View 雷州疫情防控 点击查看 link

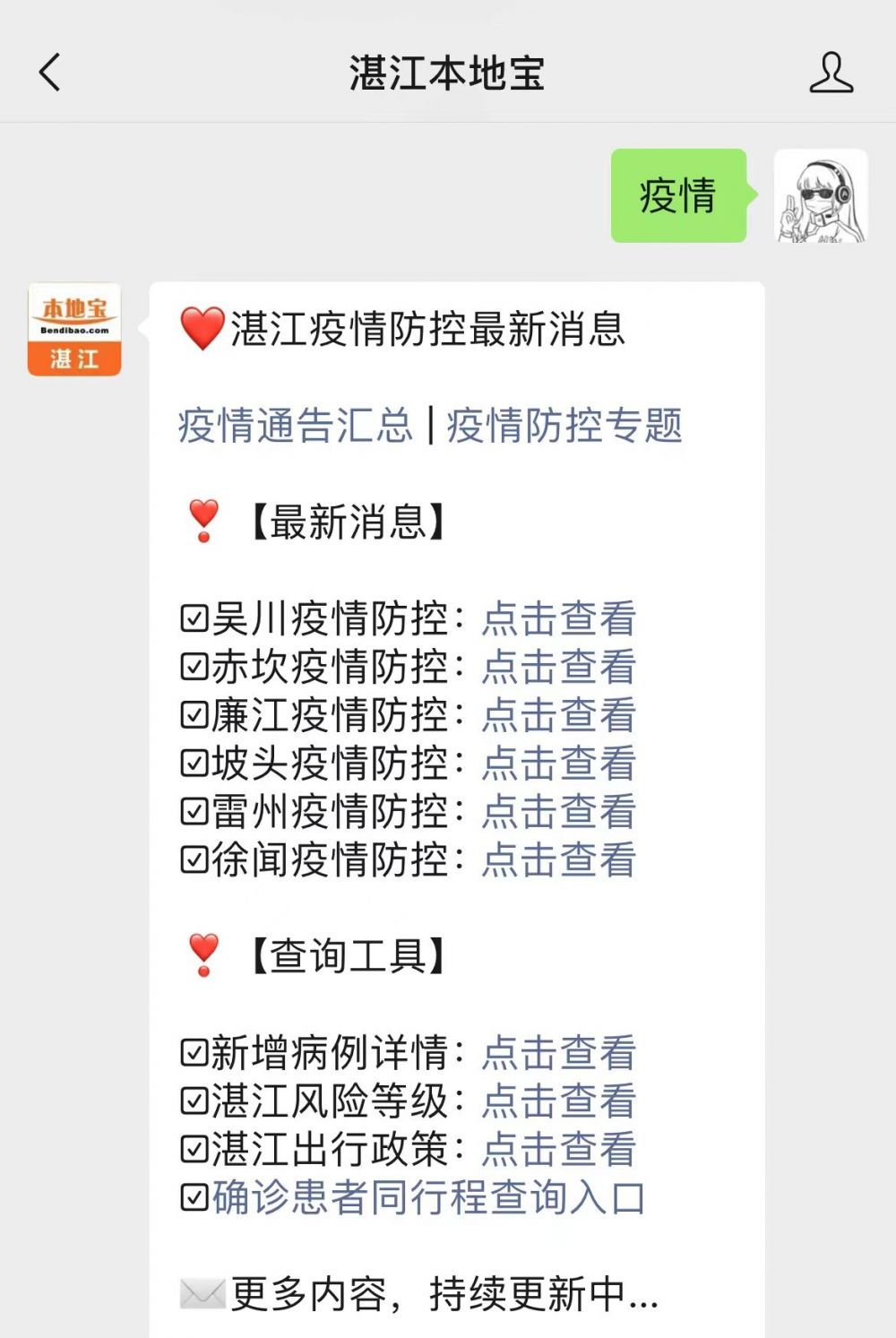558,812
